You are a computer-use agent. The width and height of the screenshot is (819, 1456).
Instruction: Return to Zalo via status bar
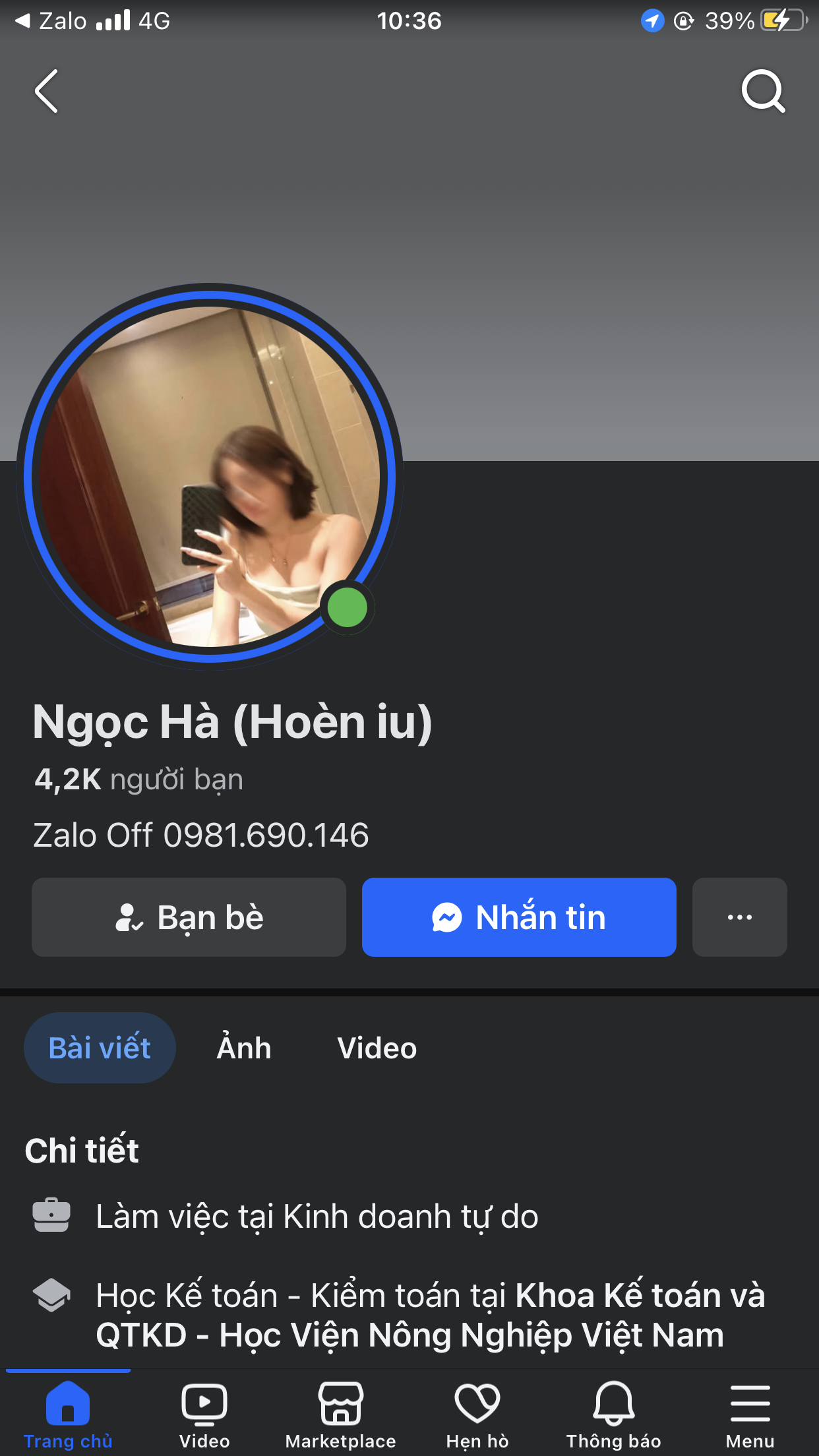point(50,21)
